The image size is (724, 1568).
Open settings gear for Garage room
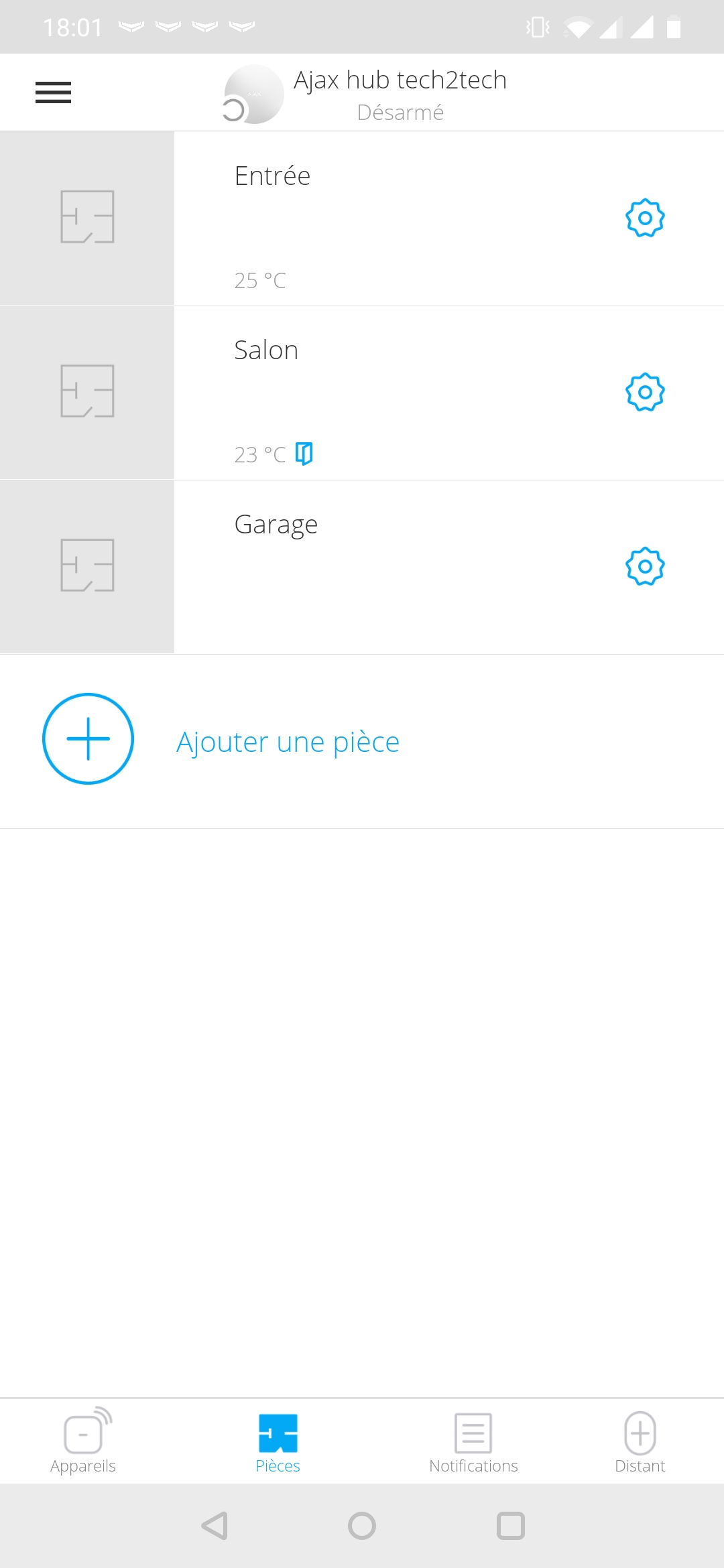pos(645,566)
